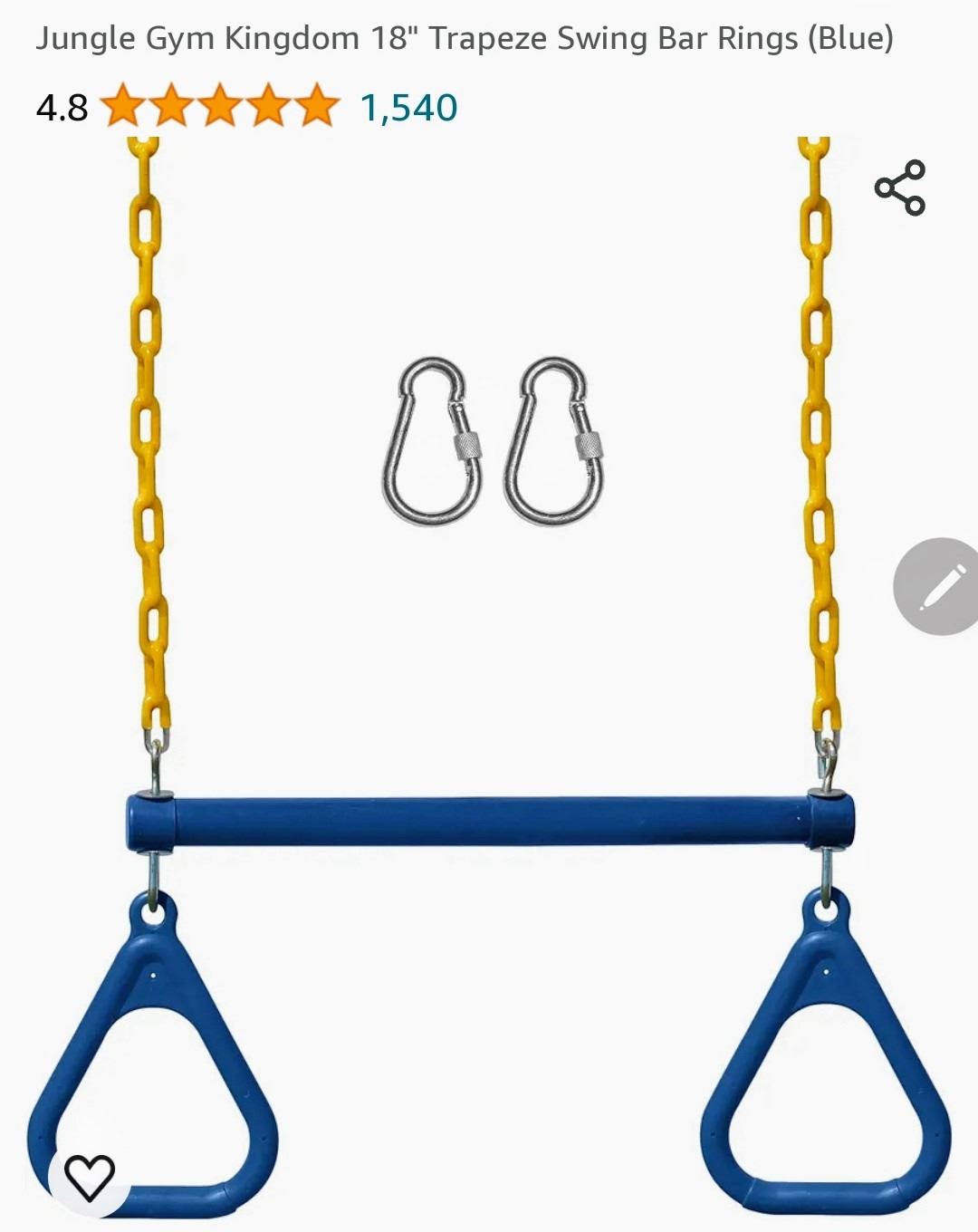Tap the pencil edit floating button
Viewport: 978px width, 1232px height.
pyautogui.click(x=940, y=586)
